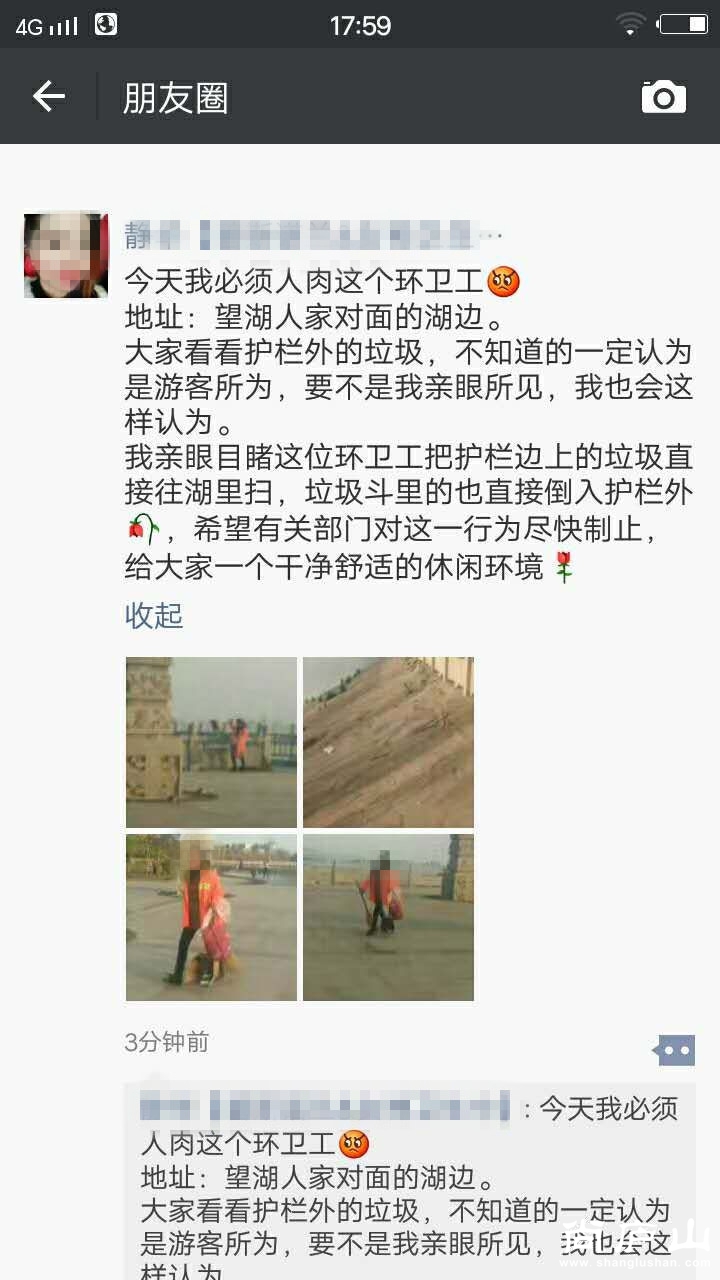
Task: View the photo of the worker holding a broom
Action: tap(211, 917)
